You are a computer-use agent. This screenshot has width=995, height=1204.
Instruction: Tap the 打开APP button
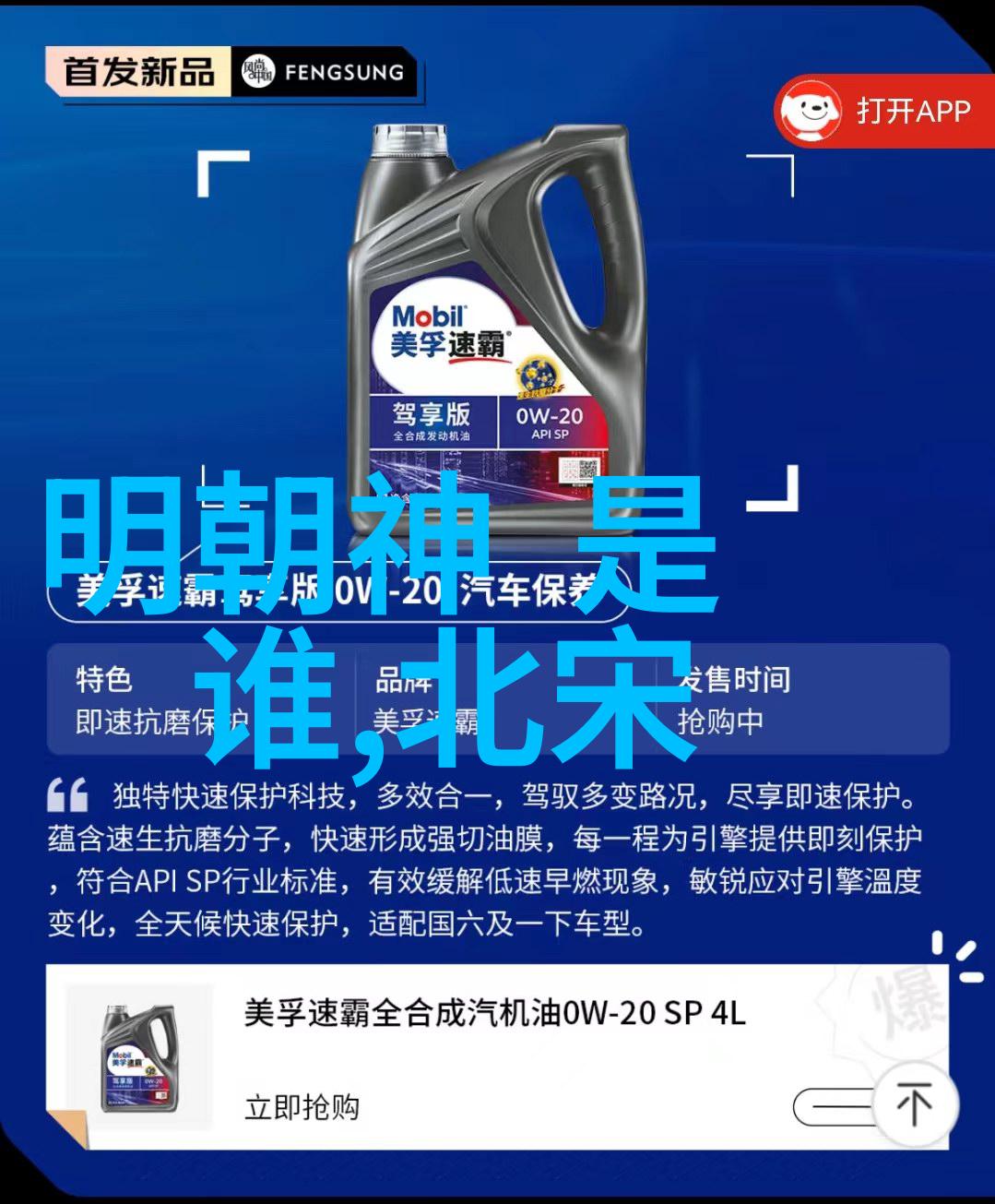tap(883, 112)
